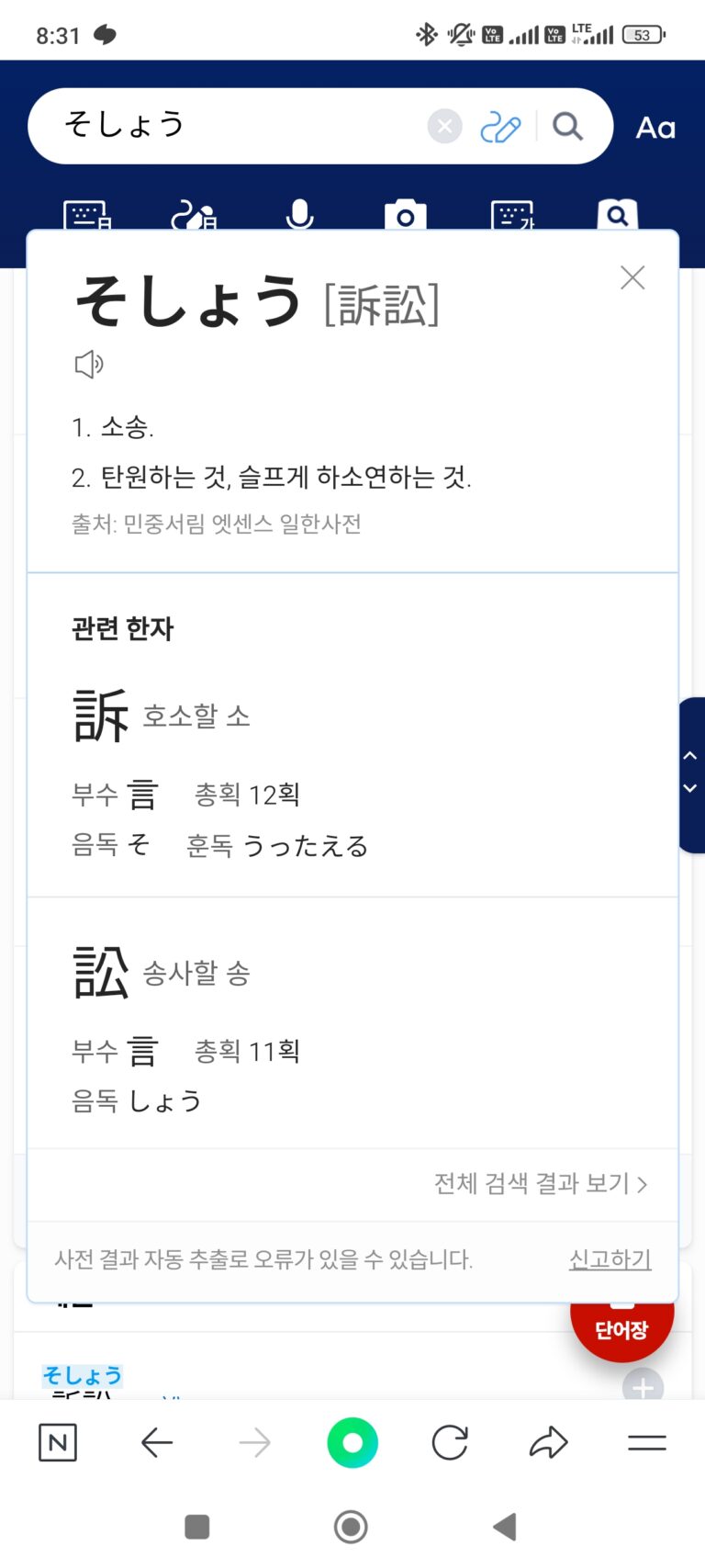Viewport: 705px width, 1568px height.
Task: Open Naver home via N icon
Action: click(x=58, y=1443)
